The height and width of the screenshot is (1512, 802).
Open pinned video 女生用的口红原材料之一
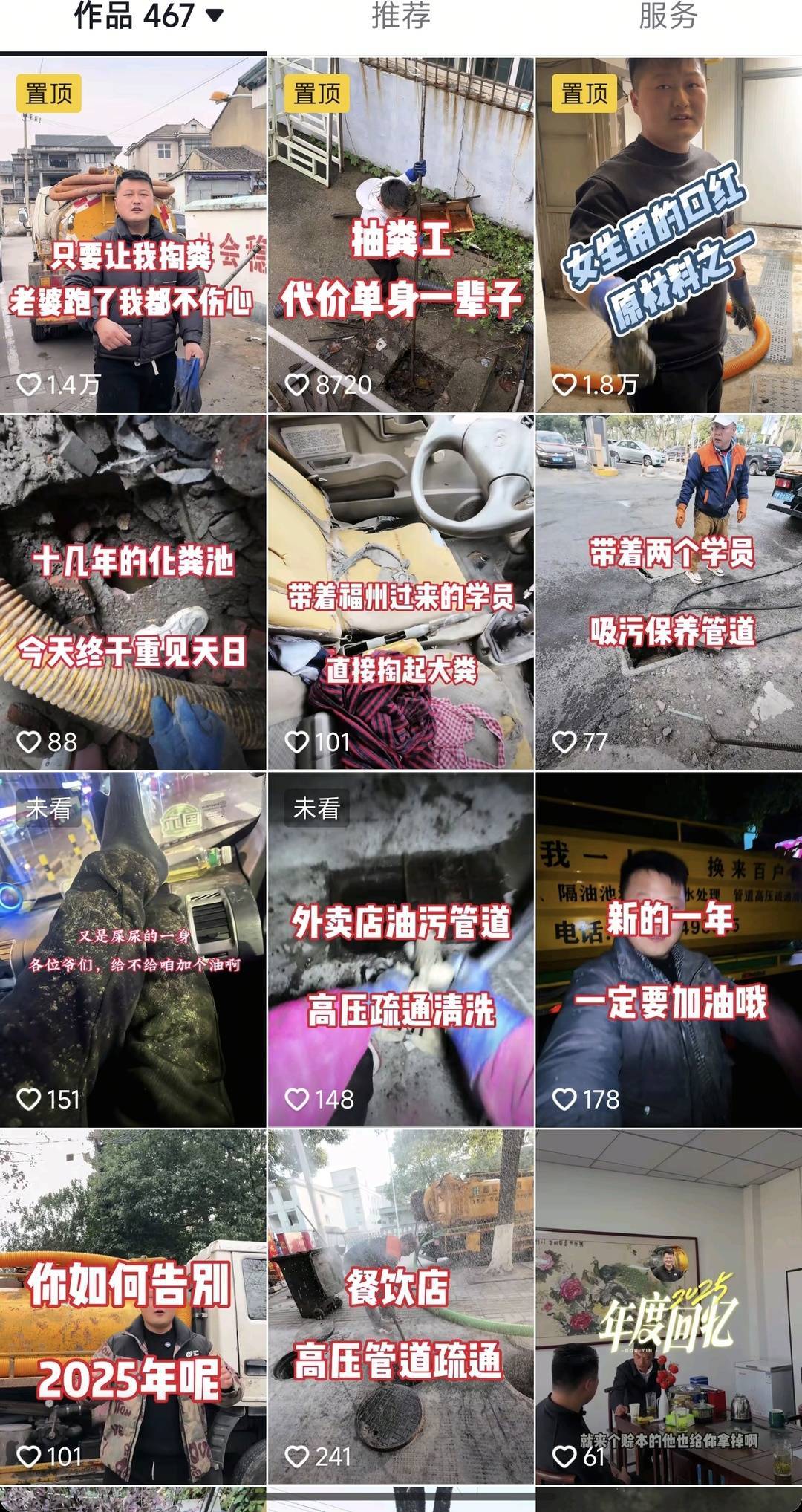[x=668, y=235]
